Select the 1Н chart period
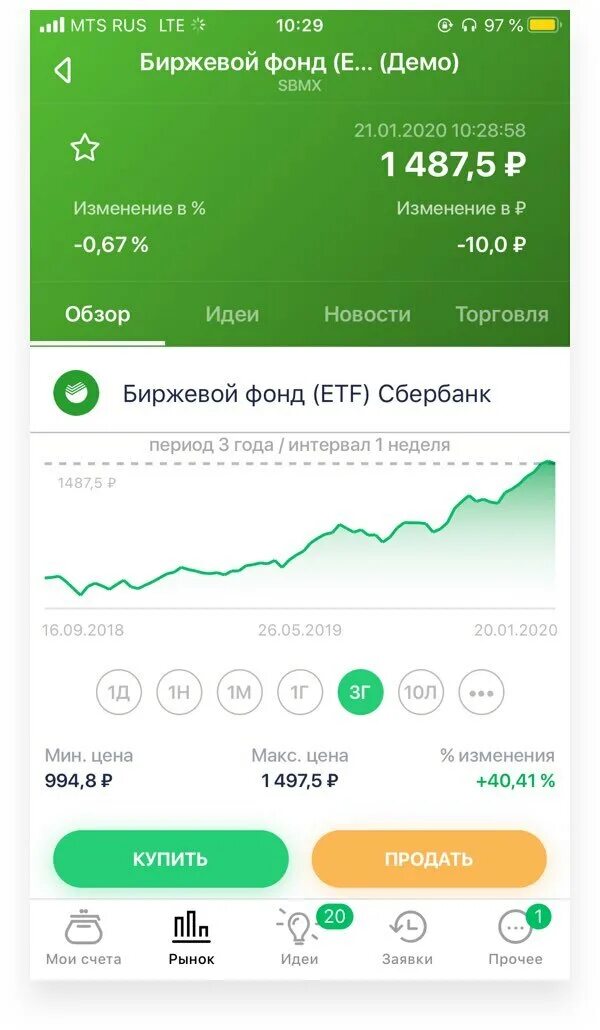Image resolution: width=600 pixels, height=1030 pixels. pyautogui.click(x=179, y=692)
